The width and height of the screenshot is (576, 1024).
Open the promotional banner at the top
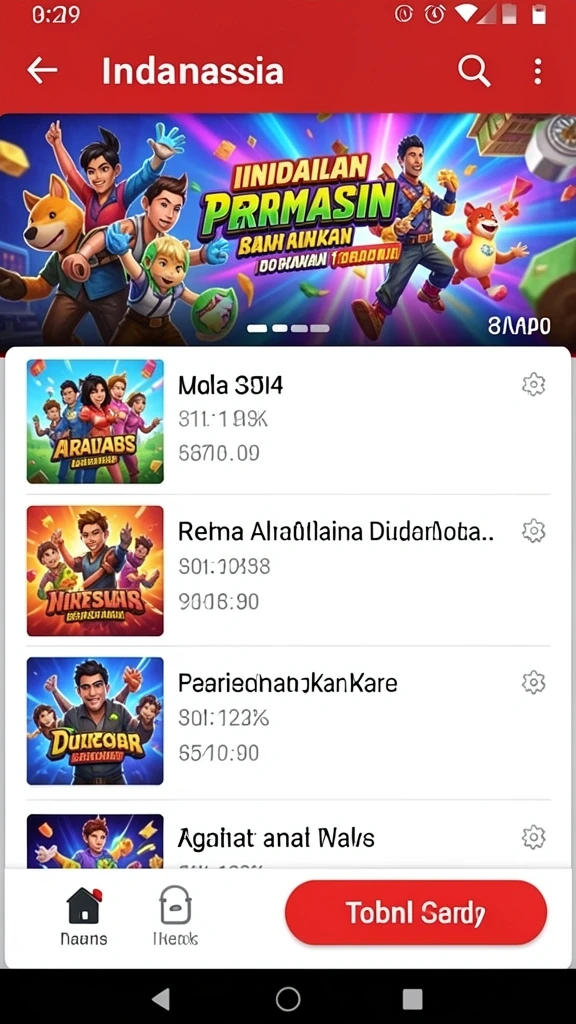point(288,230)
